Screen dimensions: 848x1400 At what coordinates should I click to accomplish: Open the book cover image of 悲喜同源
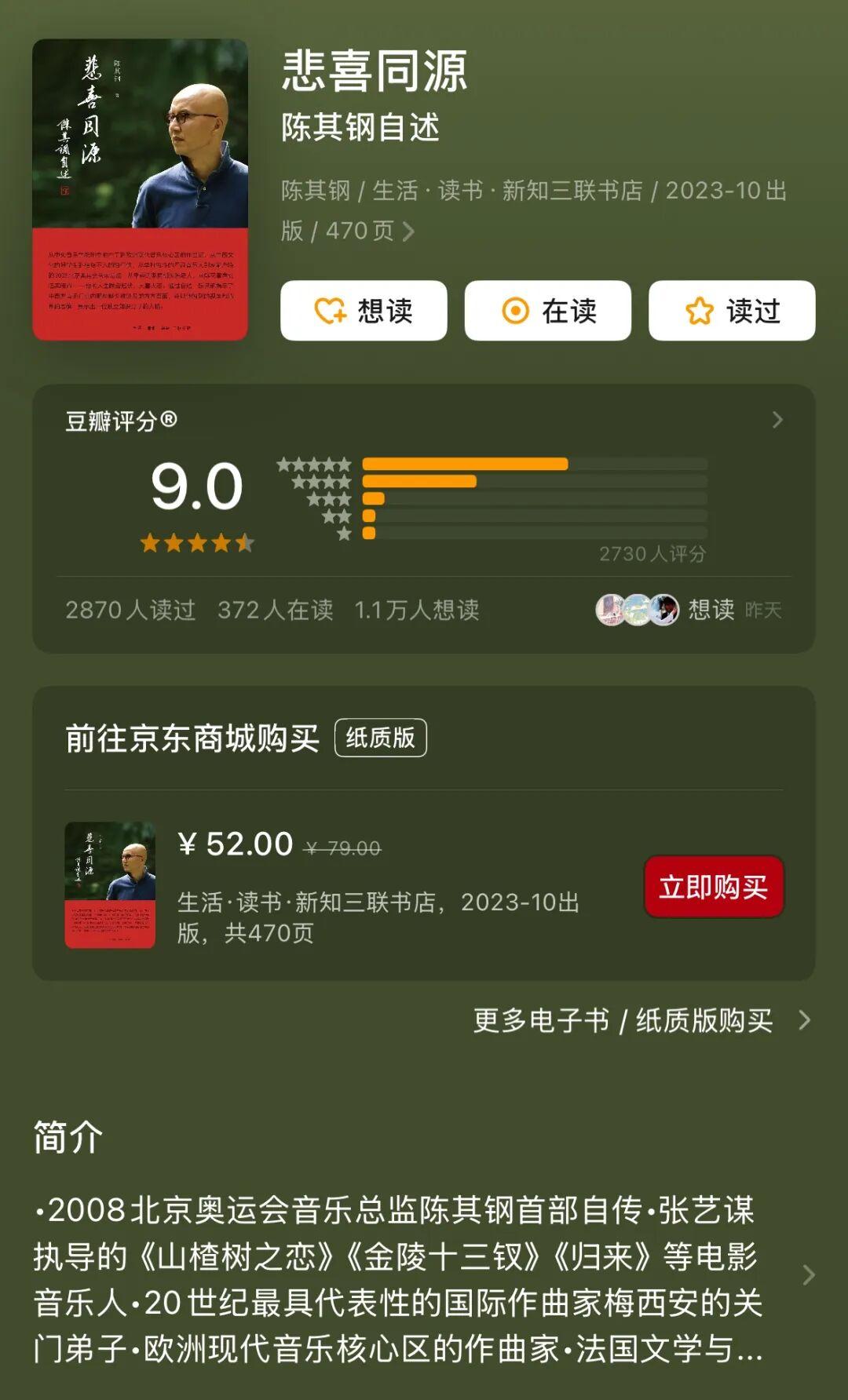(140, 189)
